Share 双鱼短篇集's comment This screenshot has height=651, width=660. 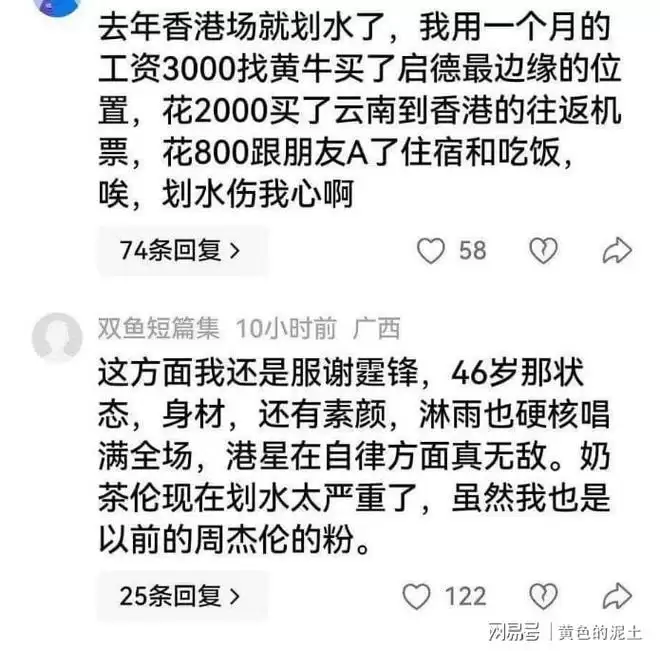[618, 596]
